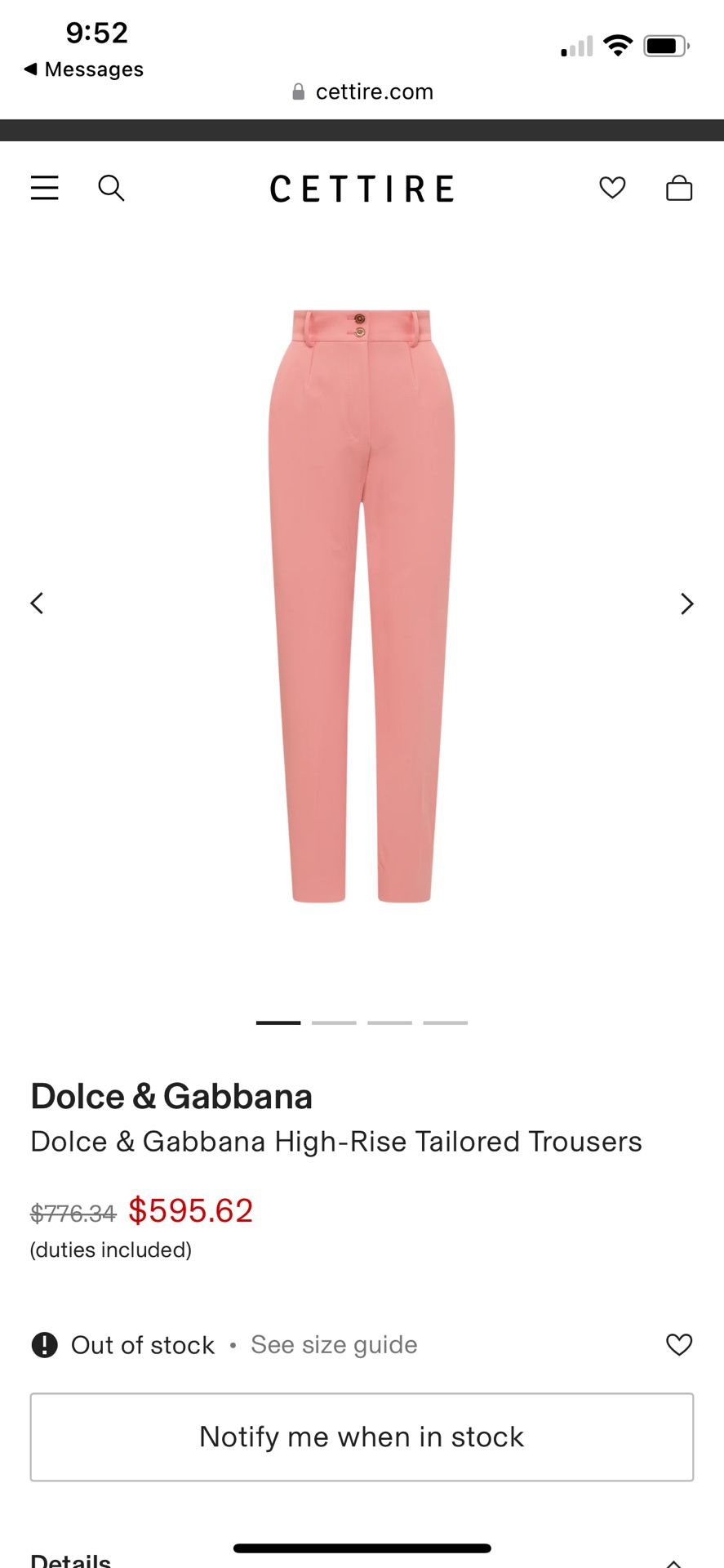Viewport: 724px width, 1568px height.
Task: Open the shopping bag
Action: point(679,188)
